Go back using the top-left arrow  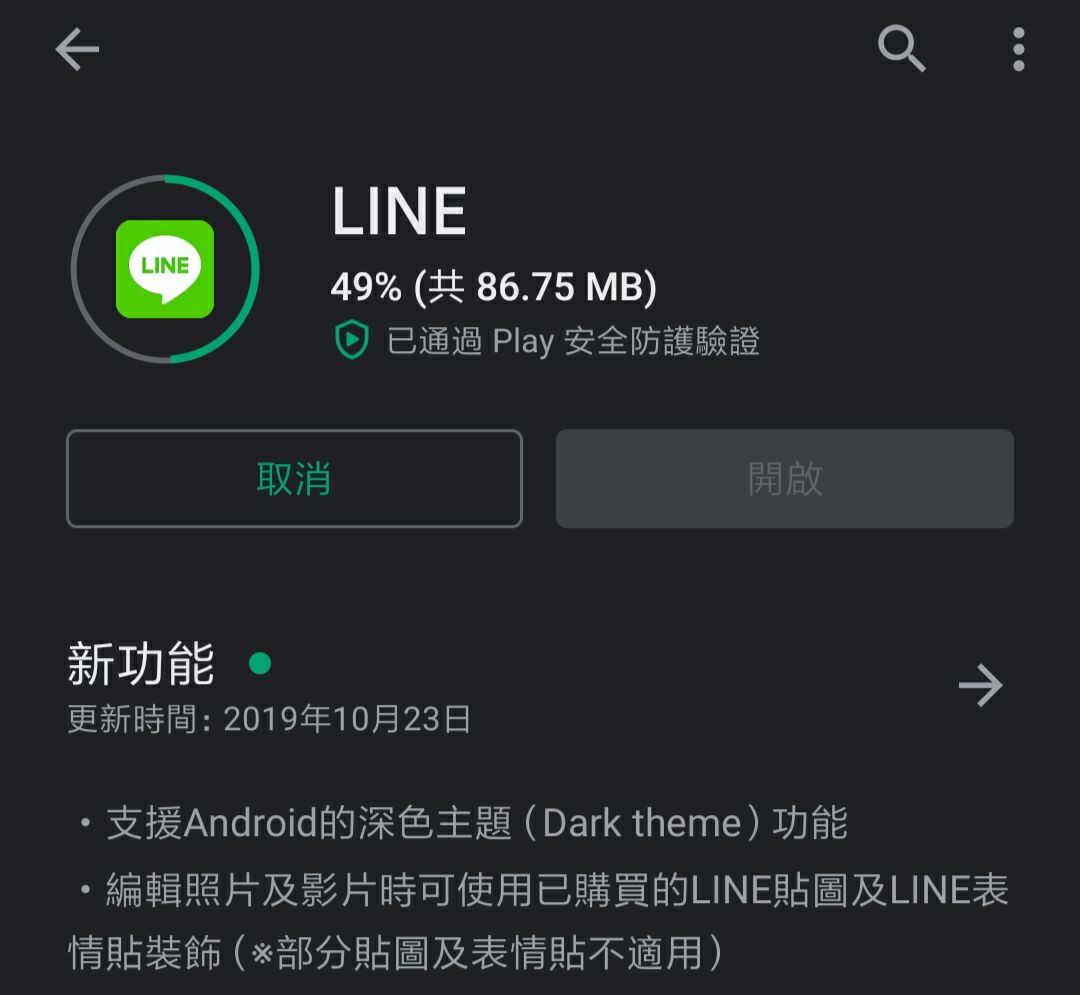pyautogui.click(x=77, y=49)
